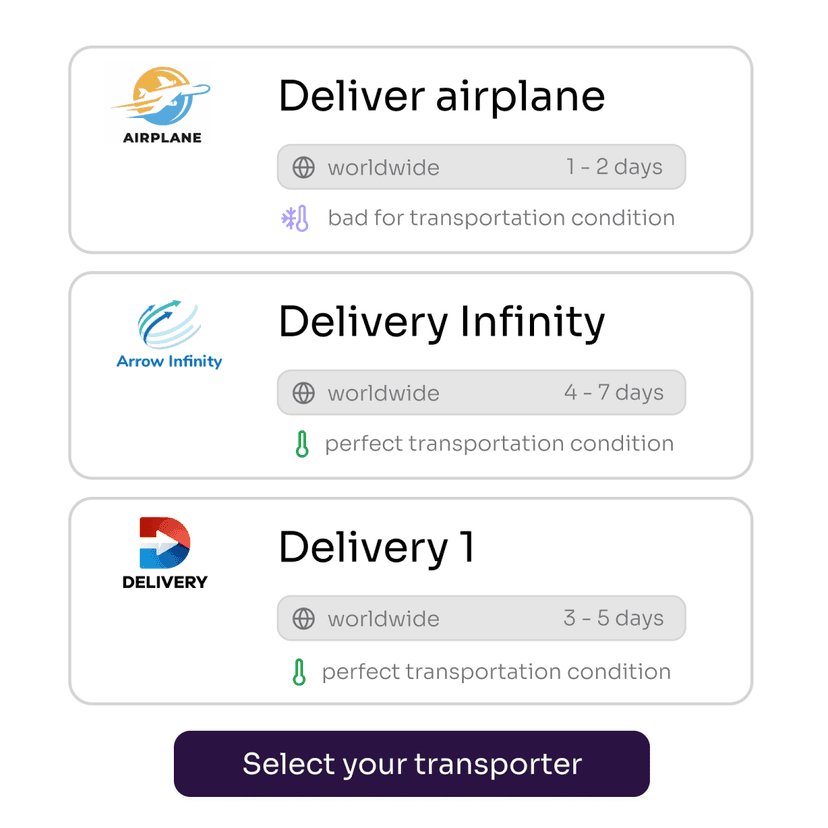Tap the Select your transporter button
Viewport: 828px width, 828px height.
click(411, 764)
